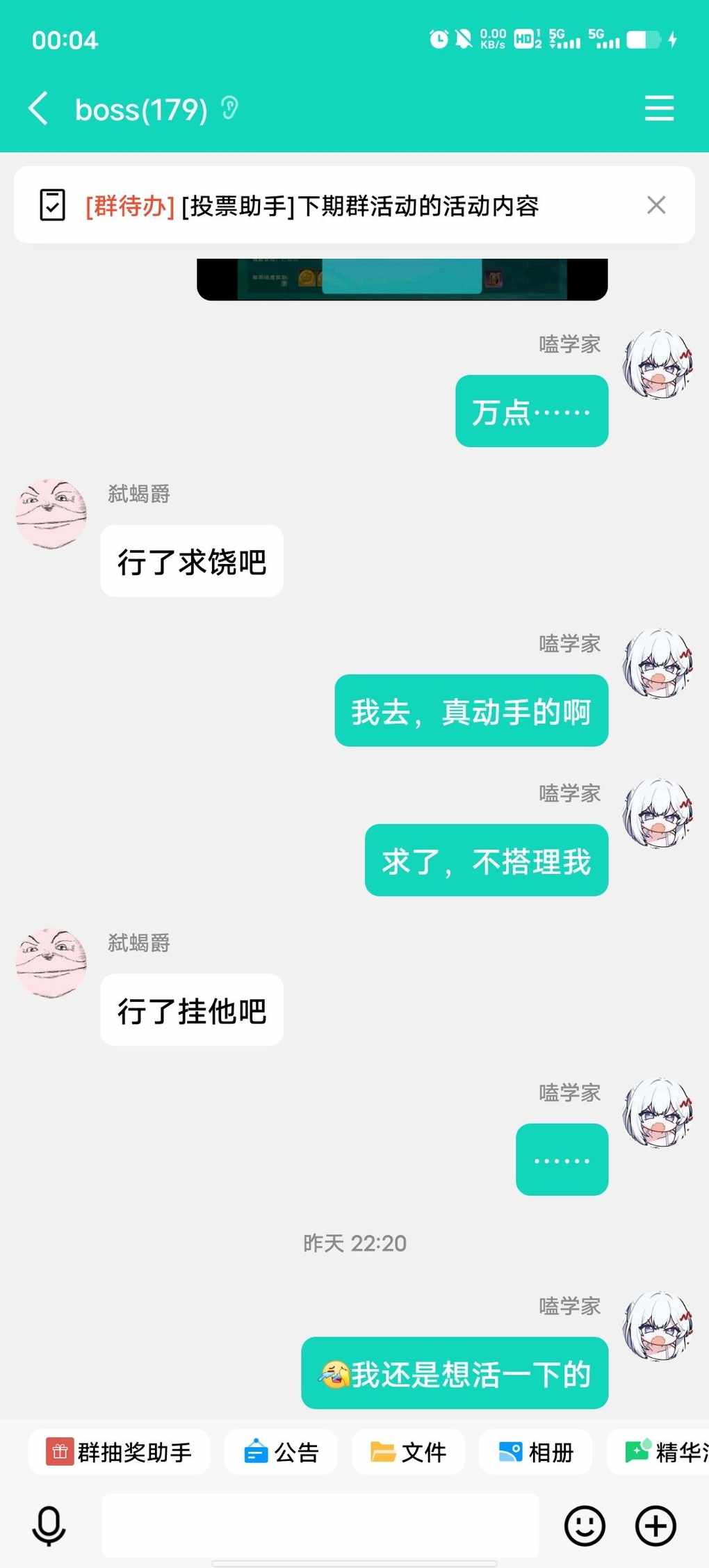Dismiss the 群待办 banner
709x1568 pixels.
coord(655,205)
